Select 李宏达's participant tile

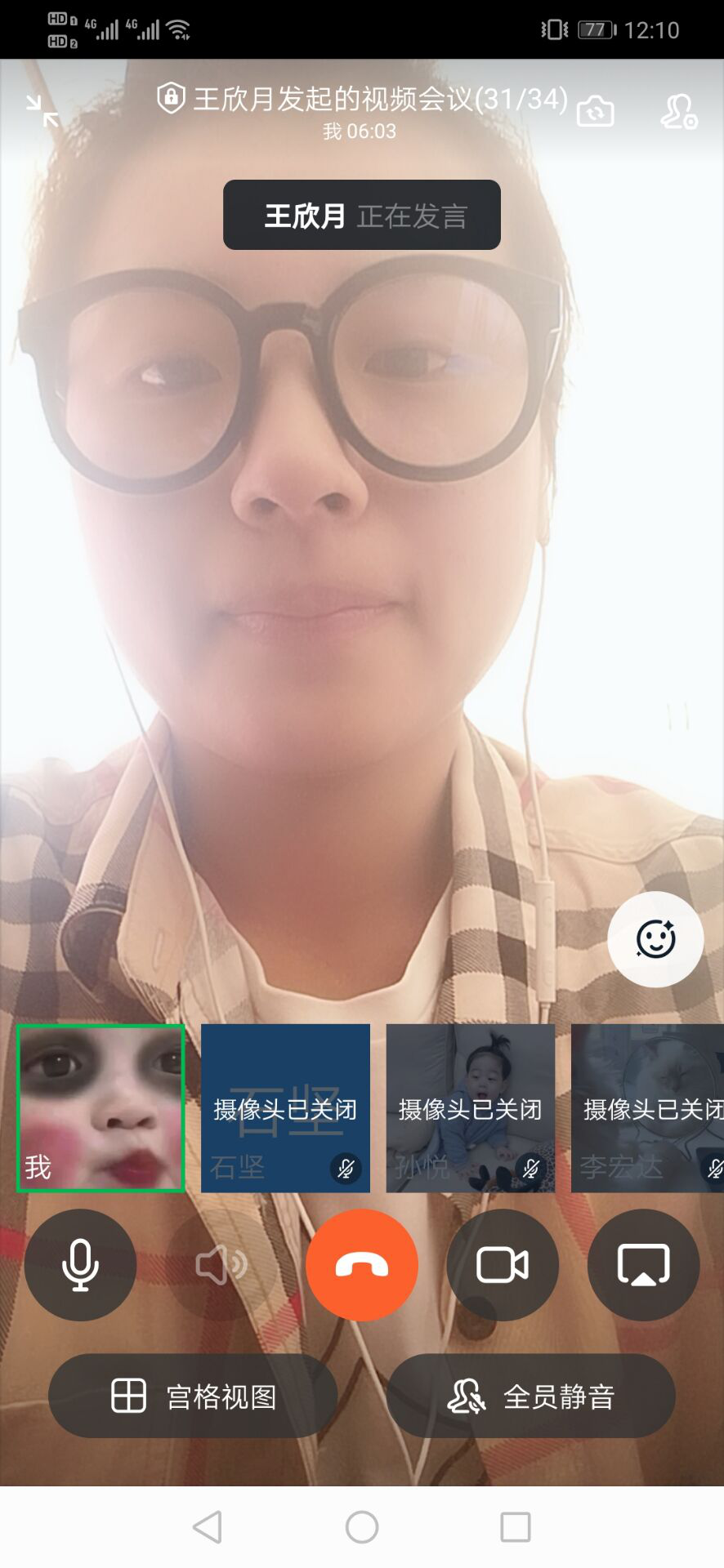(647, 1108)
